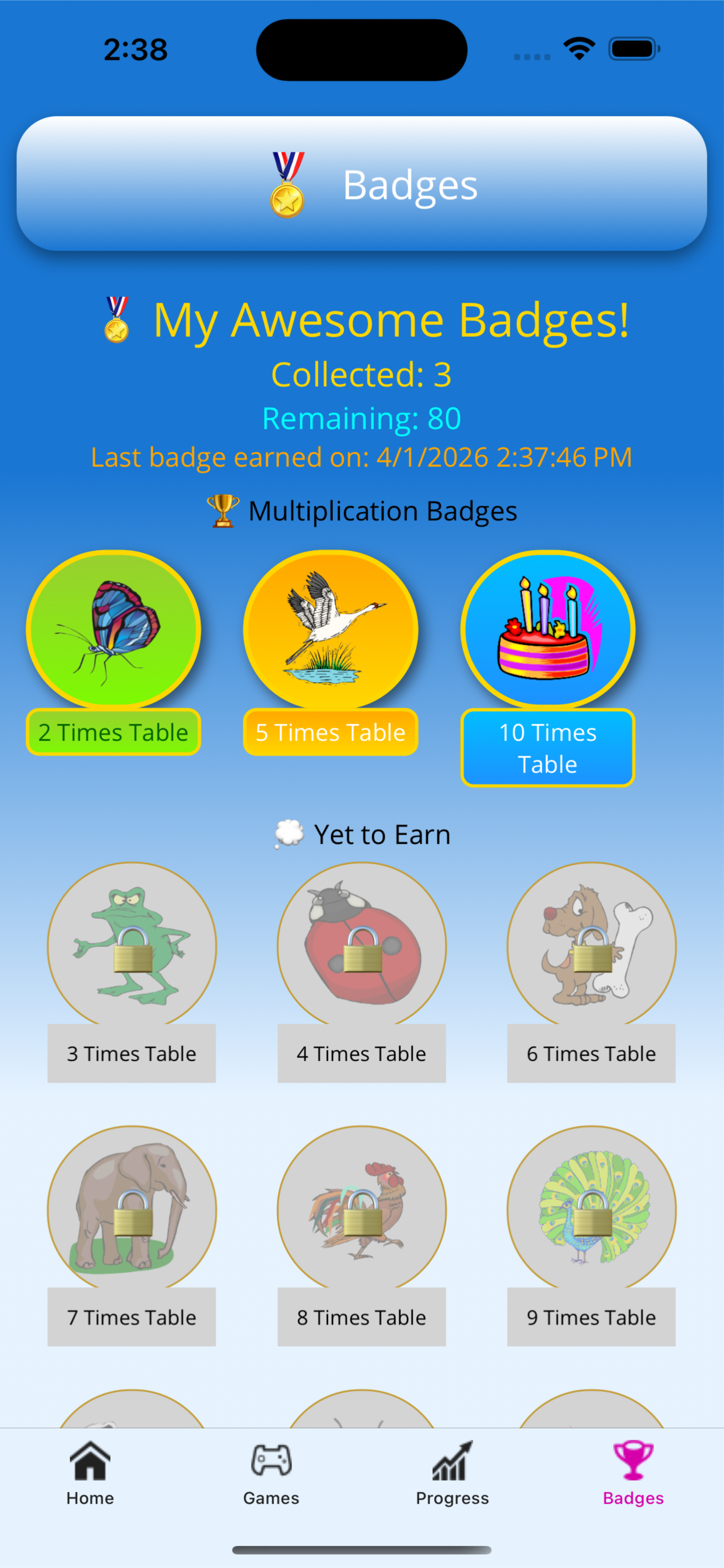Tap the 10 Times Table label button
The image size is (724, 1568).
tap(547, 748)
